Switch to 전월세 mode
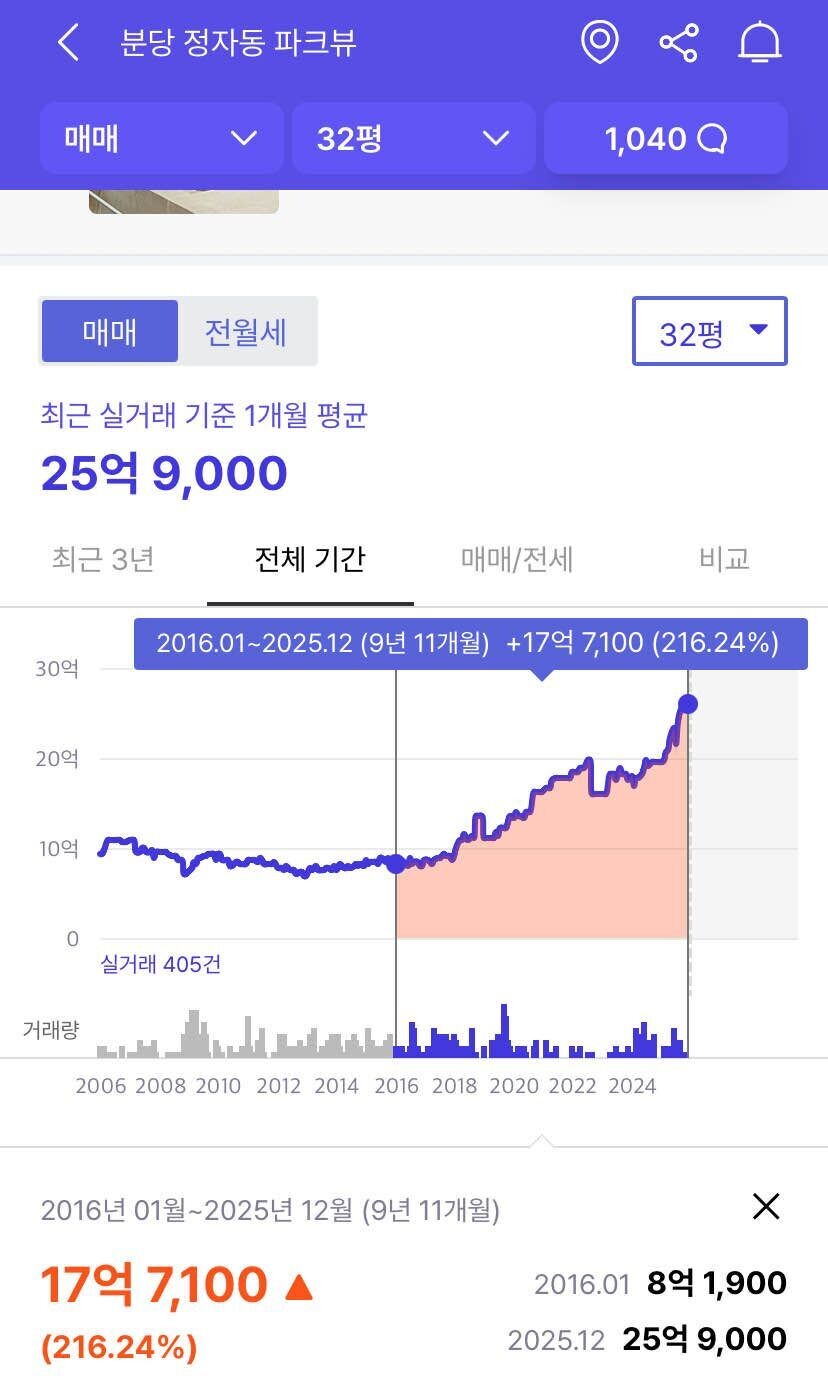 246,331
